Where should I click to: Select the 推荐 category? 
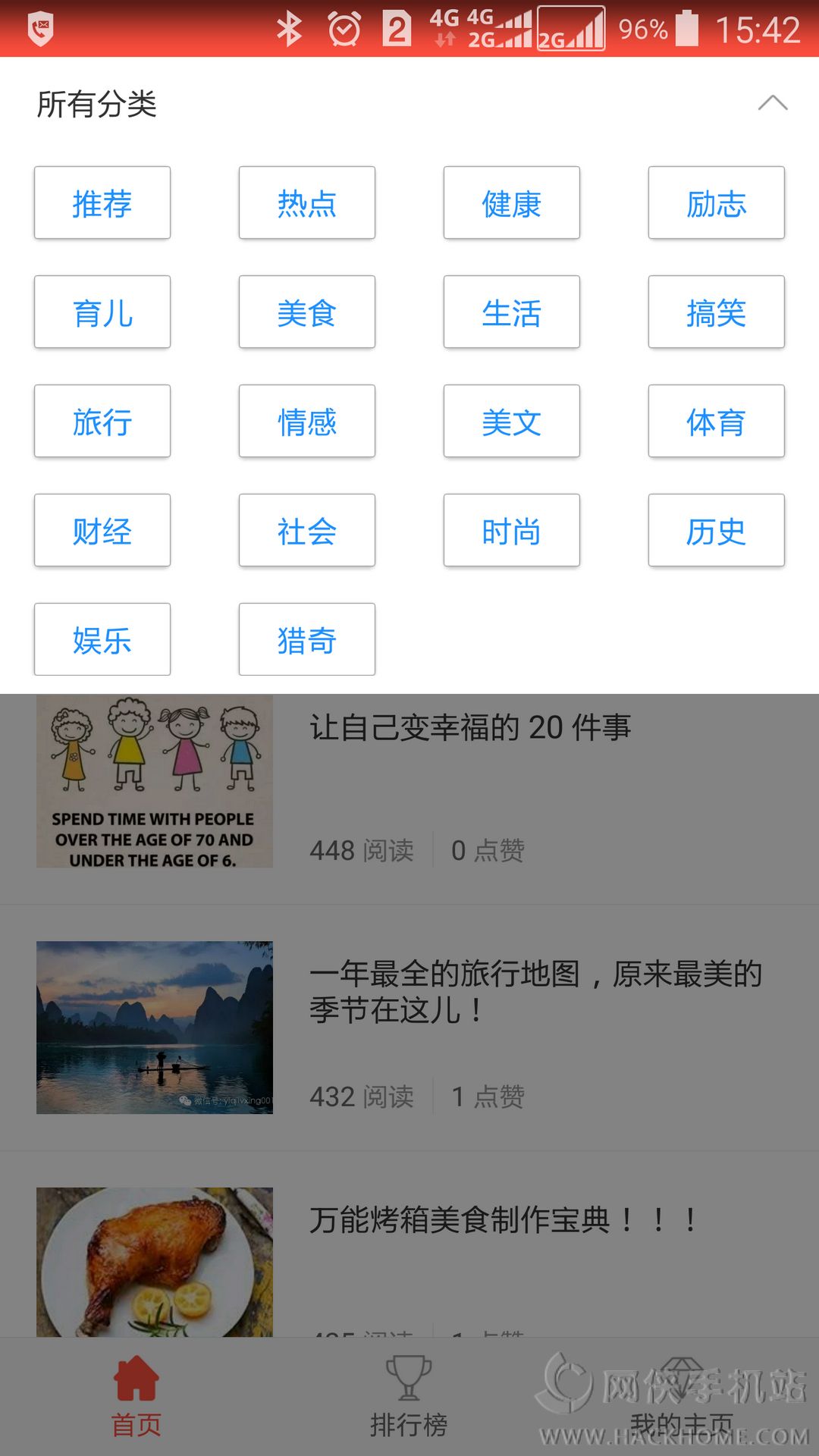(102, 203)
